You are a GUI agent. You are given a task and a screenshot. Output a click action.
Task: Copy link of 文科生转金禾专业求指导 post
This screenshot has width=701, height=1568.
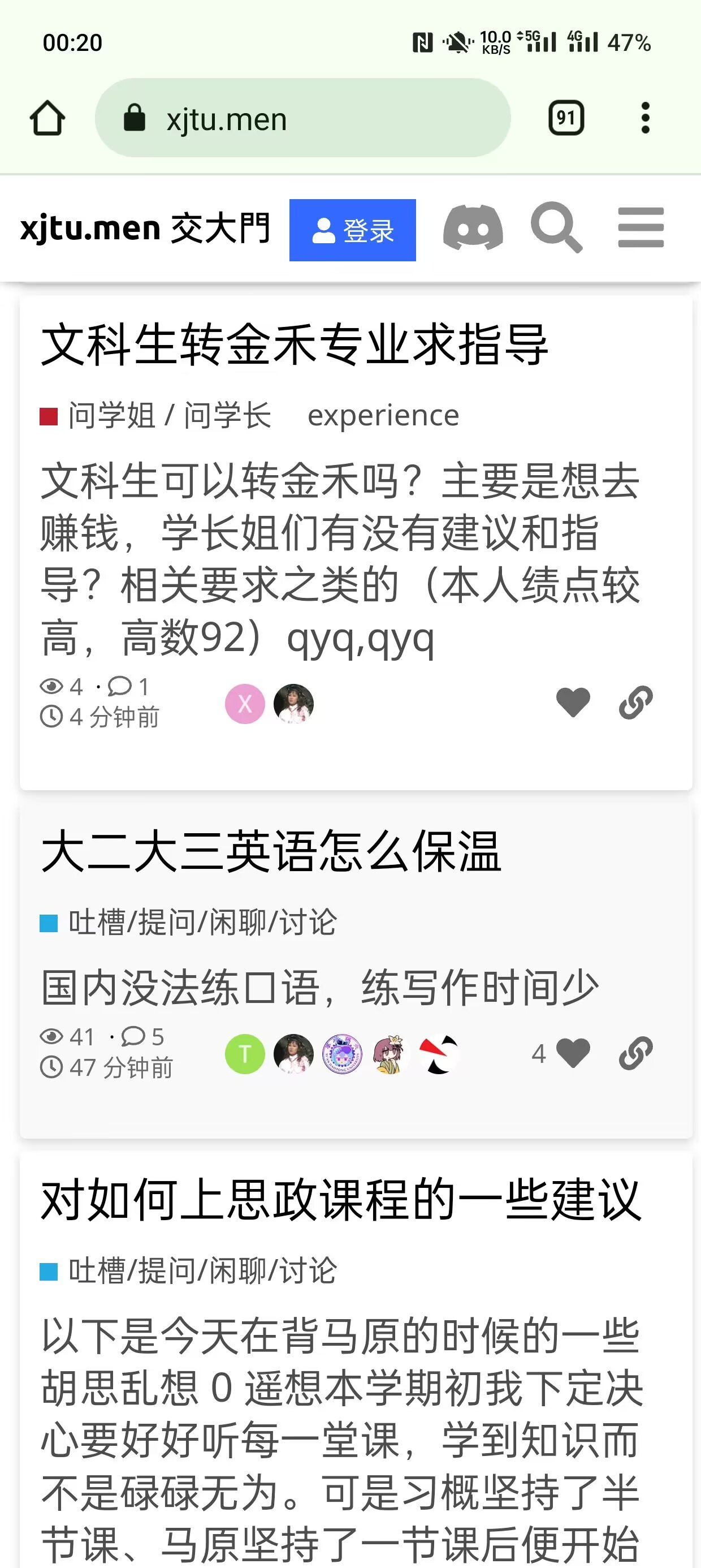[x=636, y=703]
